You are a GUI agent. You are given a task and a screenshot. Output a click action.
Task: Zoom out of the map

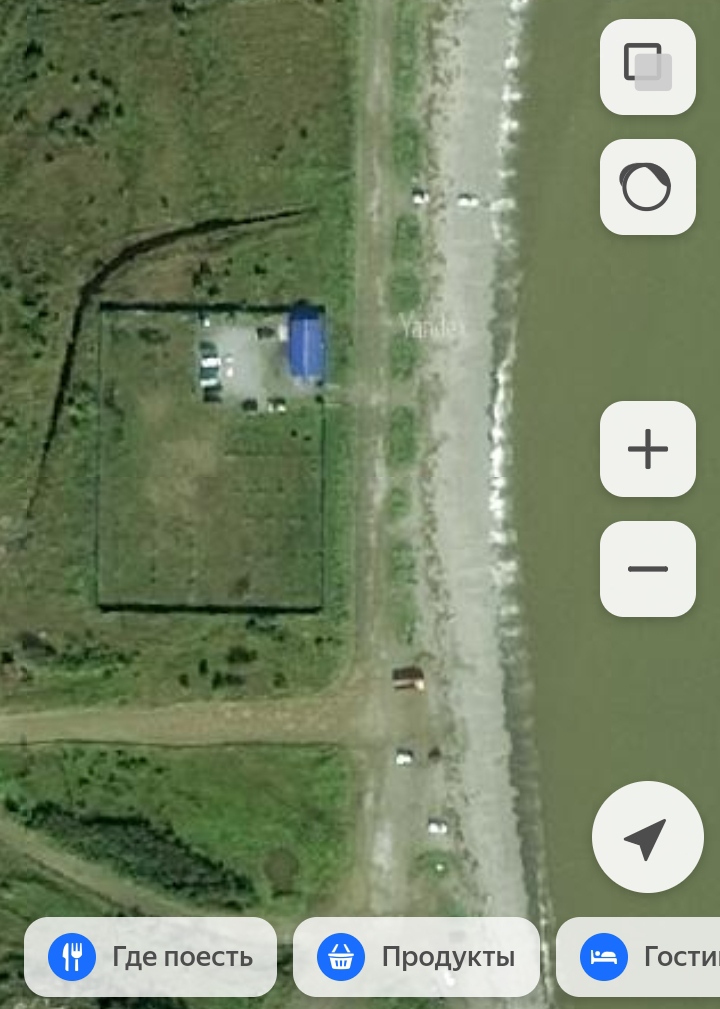(x=647, y=569)
